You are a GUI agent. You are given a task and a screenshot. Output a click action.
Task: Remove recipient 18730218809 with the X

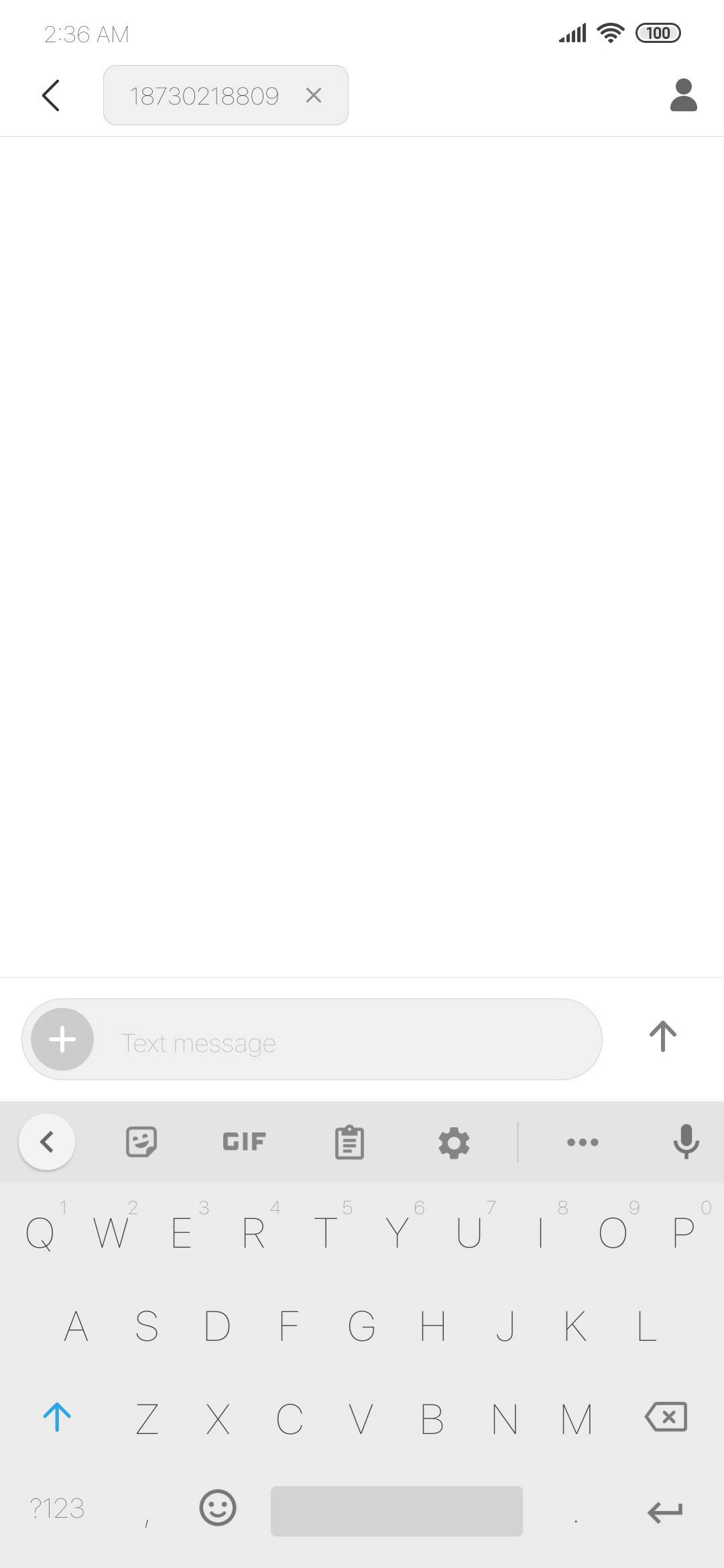(313, 95)
